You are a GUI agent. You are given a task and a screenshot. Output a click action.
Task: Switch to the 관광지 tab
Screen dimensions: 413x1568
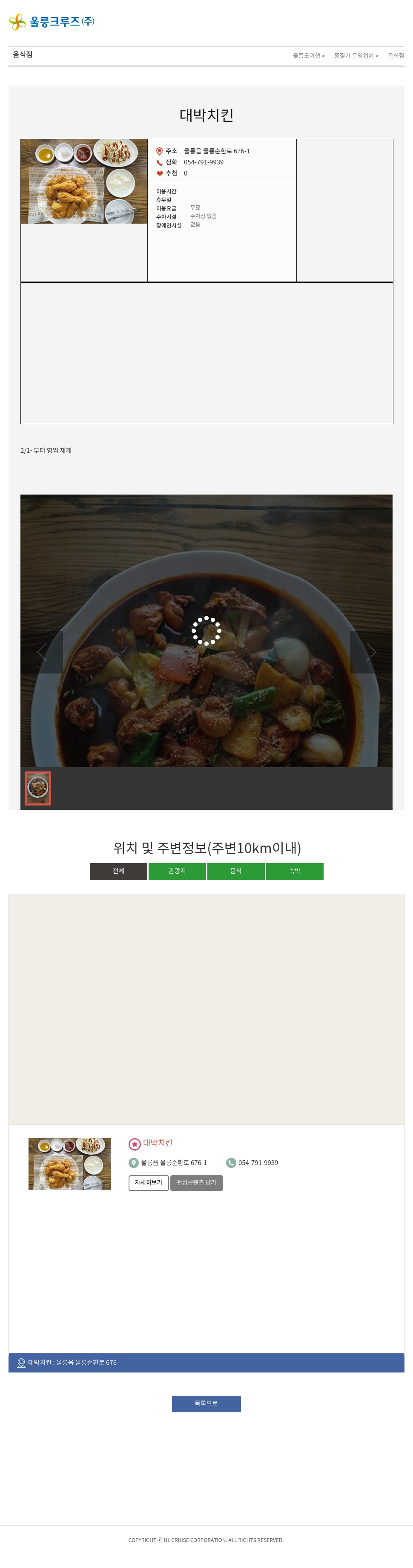click(177, 871)
